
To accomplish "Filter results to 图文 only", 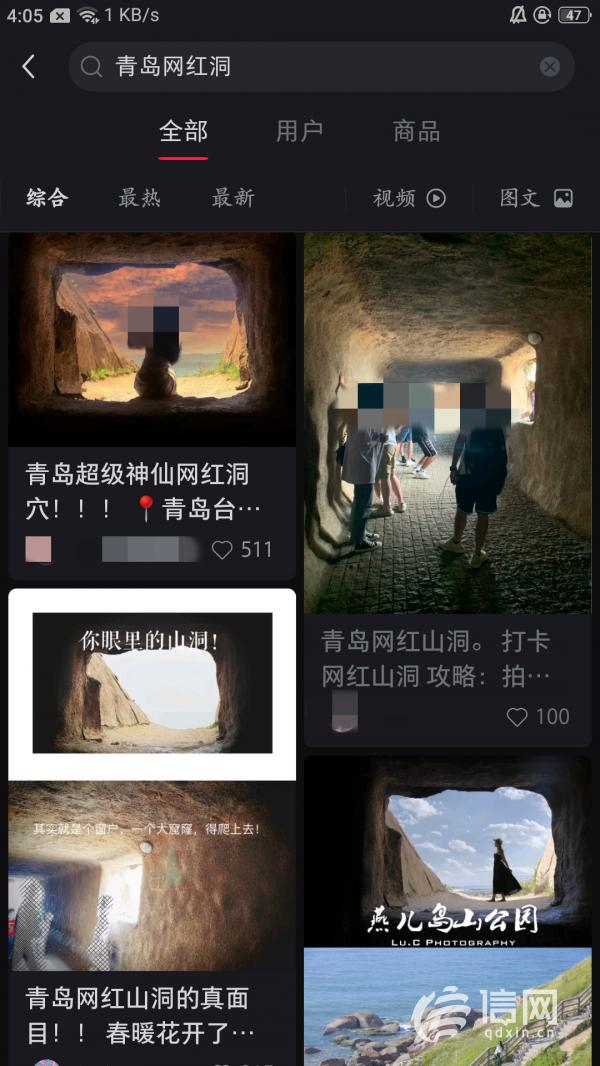I will [x=535, y=198].
